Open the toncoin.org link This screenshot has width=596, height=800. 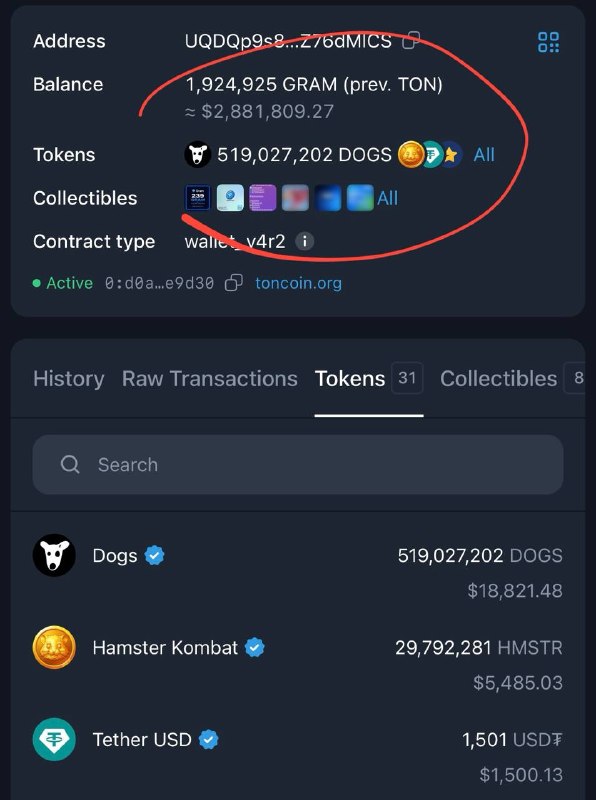(299, 283)
